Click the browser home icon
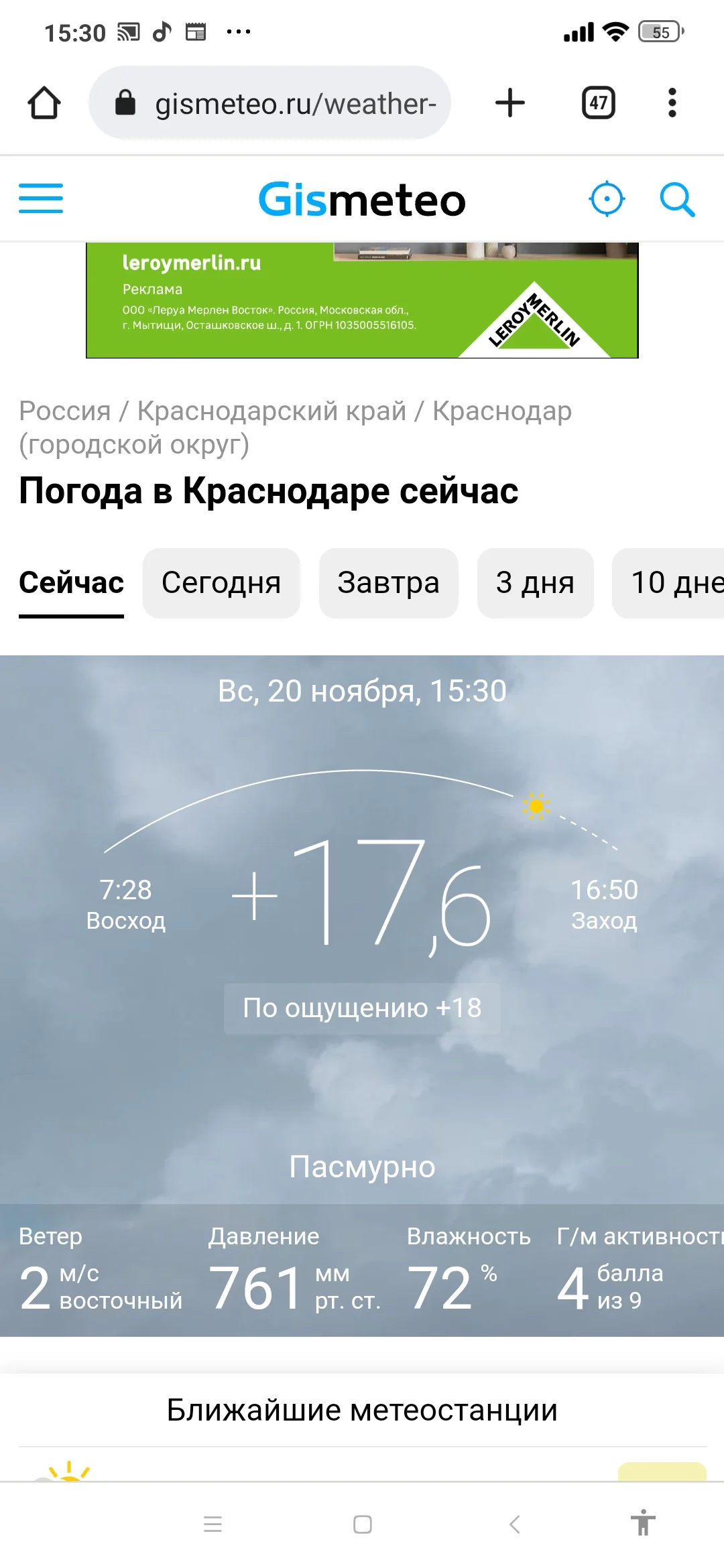The height and width of the screenshot is (1568, 724). (x=44, y=103)
